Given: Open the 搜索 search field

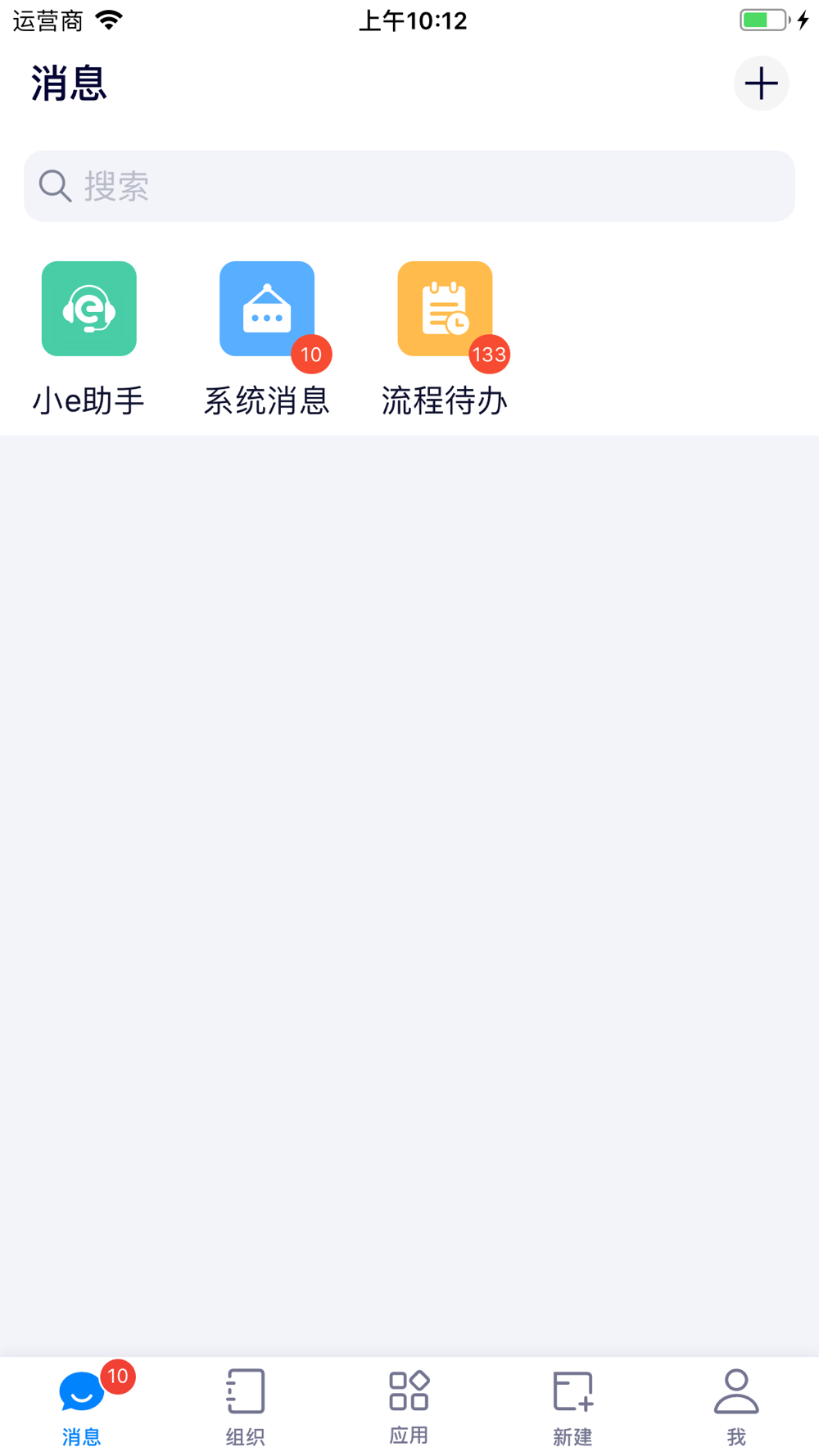Looking at the screenshot, I should pos(409,186).
